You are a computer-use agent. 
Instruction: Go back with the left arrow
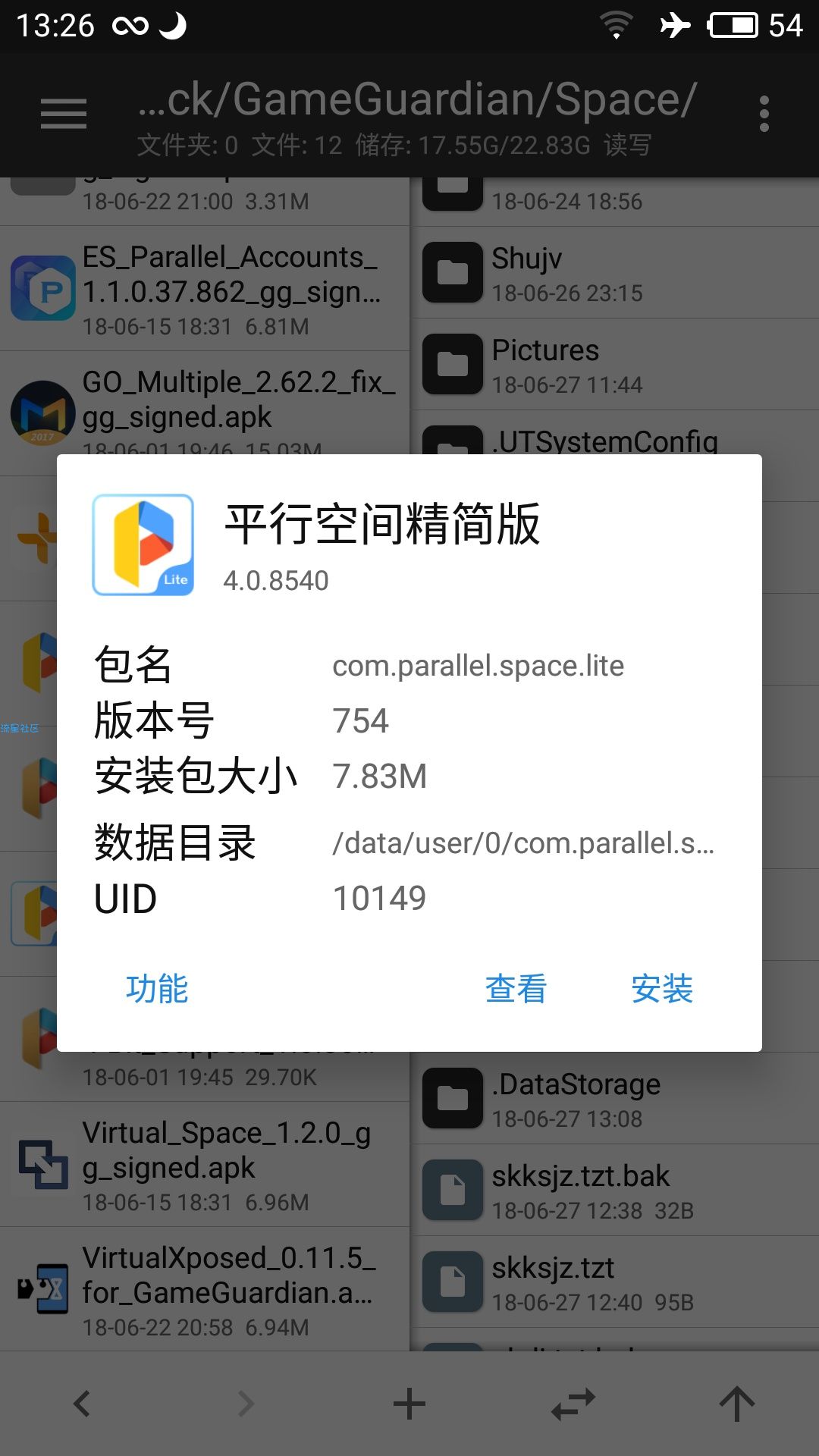[x=82, y=1404]
